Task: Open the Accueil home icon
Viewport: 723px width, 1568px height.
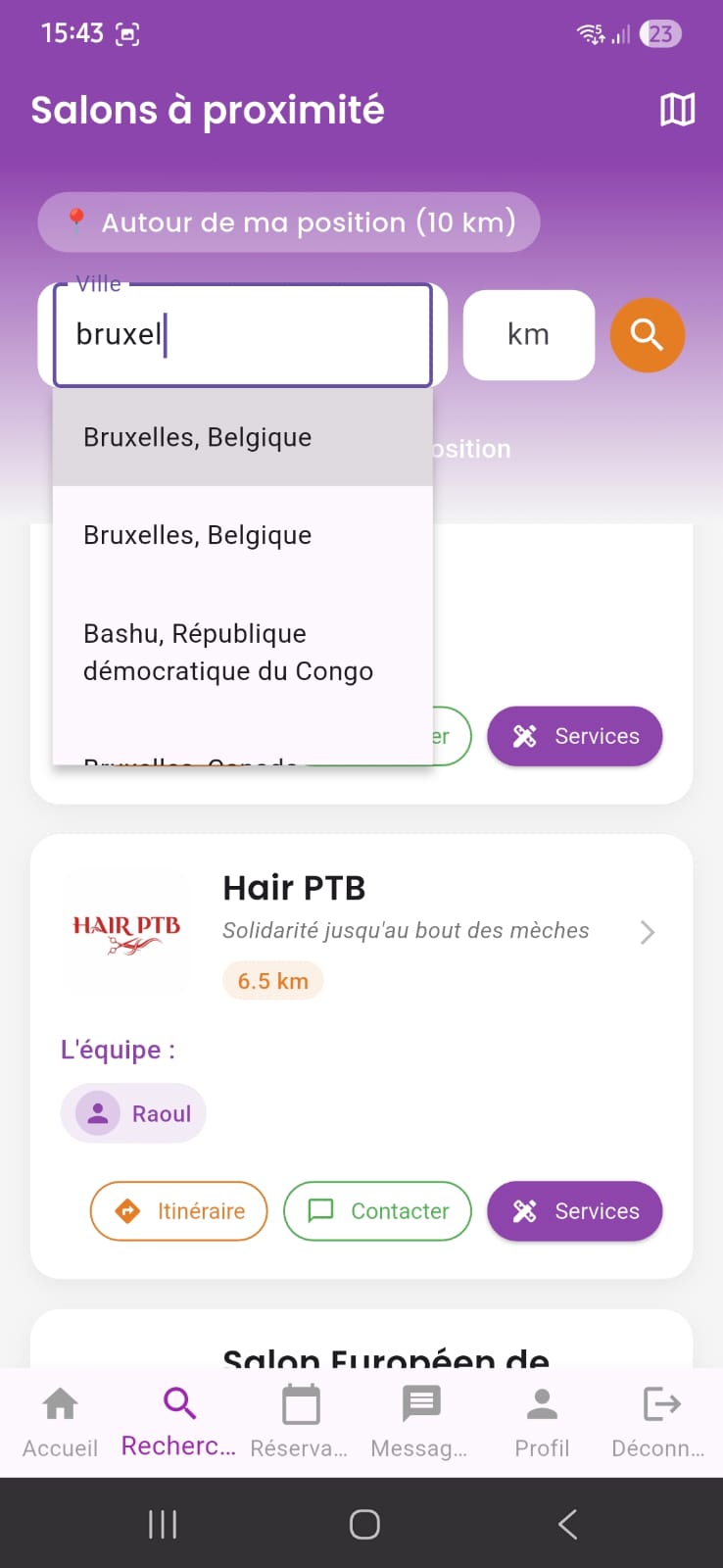Action: pyautogui.click(x=59, y=1405)
